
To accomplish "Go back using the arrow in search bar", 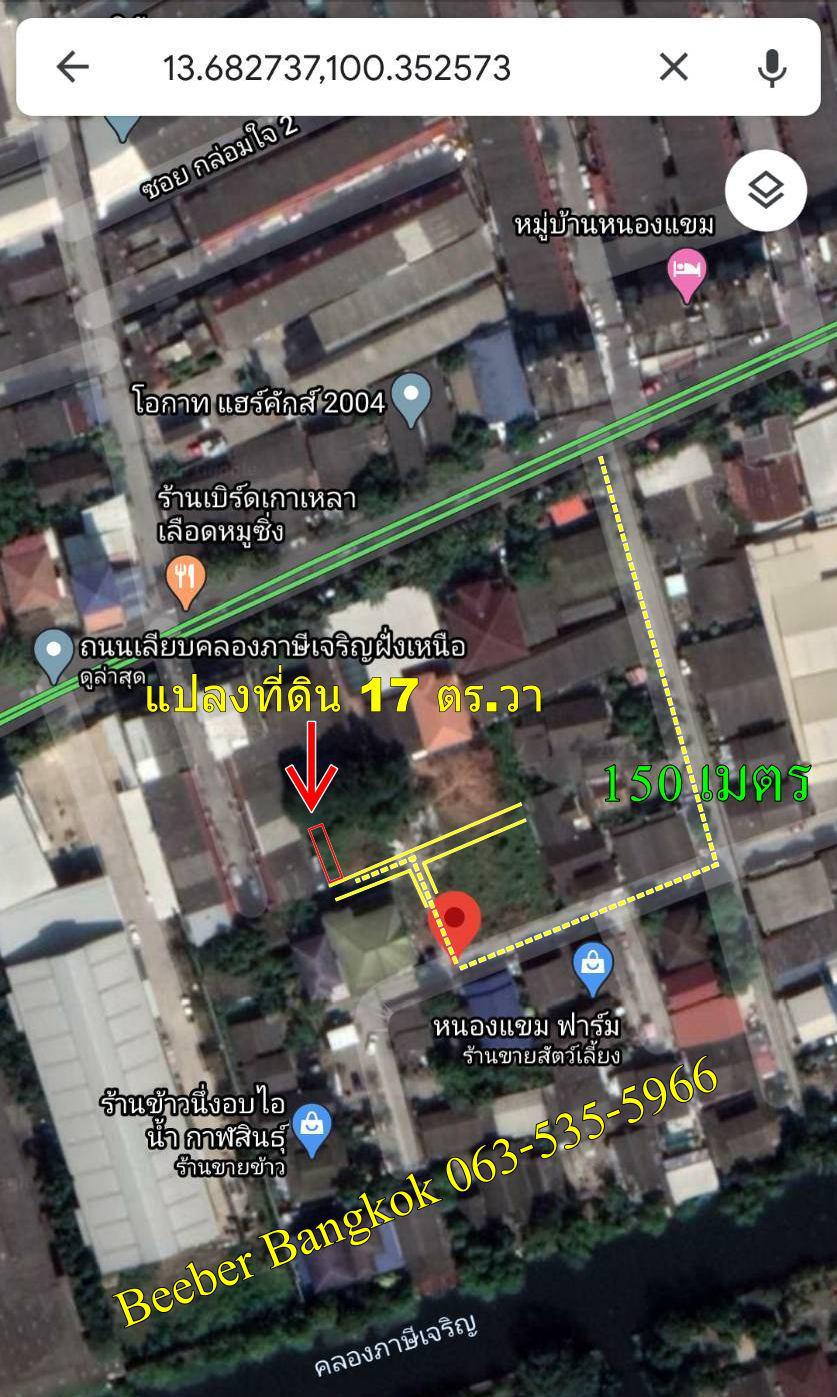I will coord(73,68).
